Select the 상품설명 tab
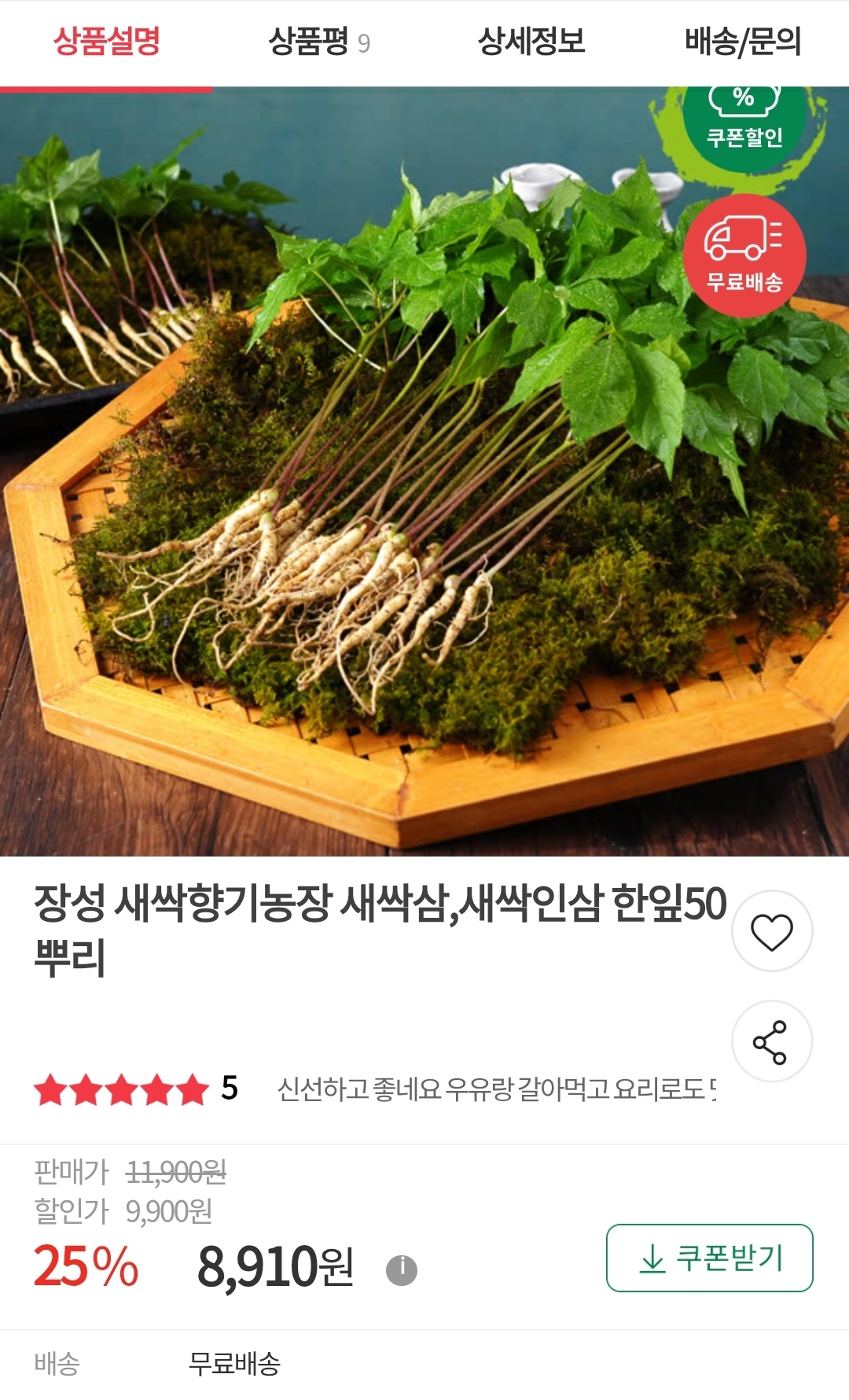This screenshot has width=849, height=1400. tap(106, 42)
